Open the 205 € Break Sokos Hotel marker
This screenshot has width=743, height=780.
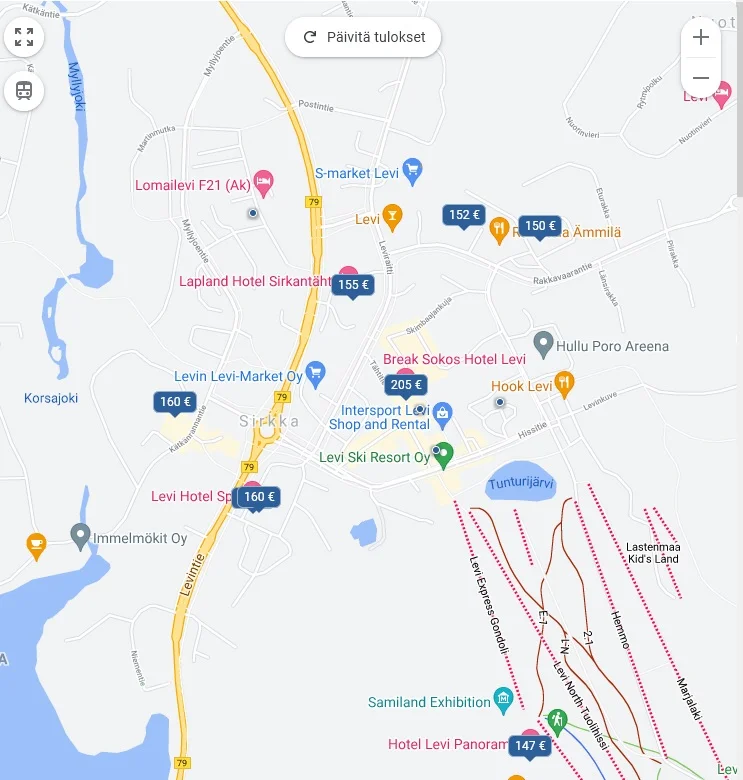click(406, 385)
